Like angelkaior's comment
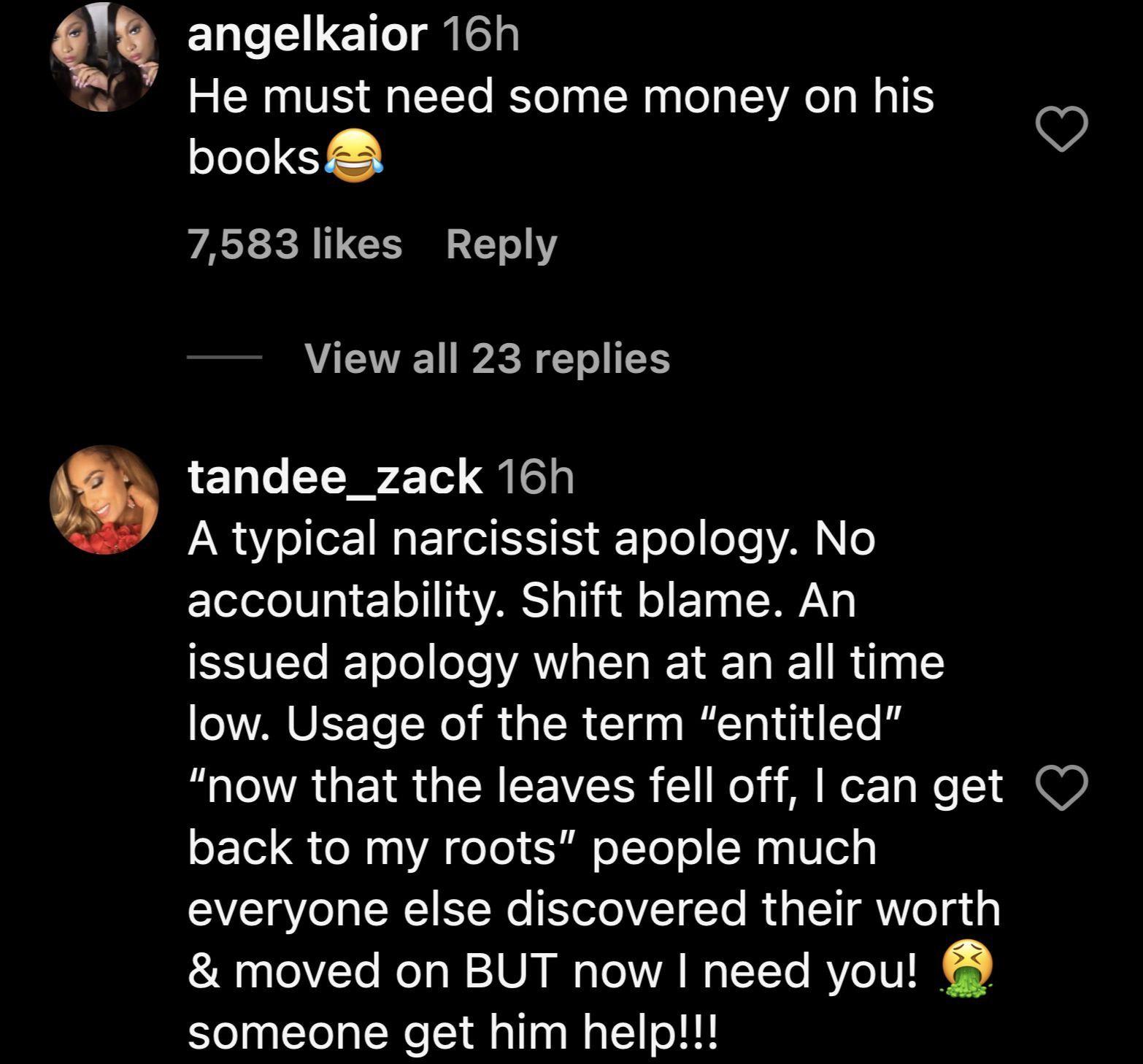 click(x=1061, y=129)
